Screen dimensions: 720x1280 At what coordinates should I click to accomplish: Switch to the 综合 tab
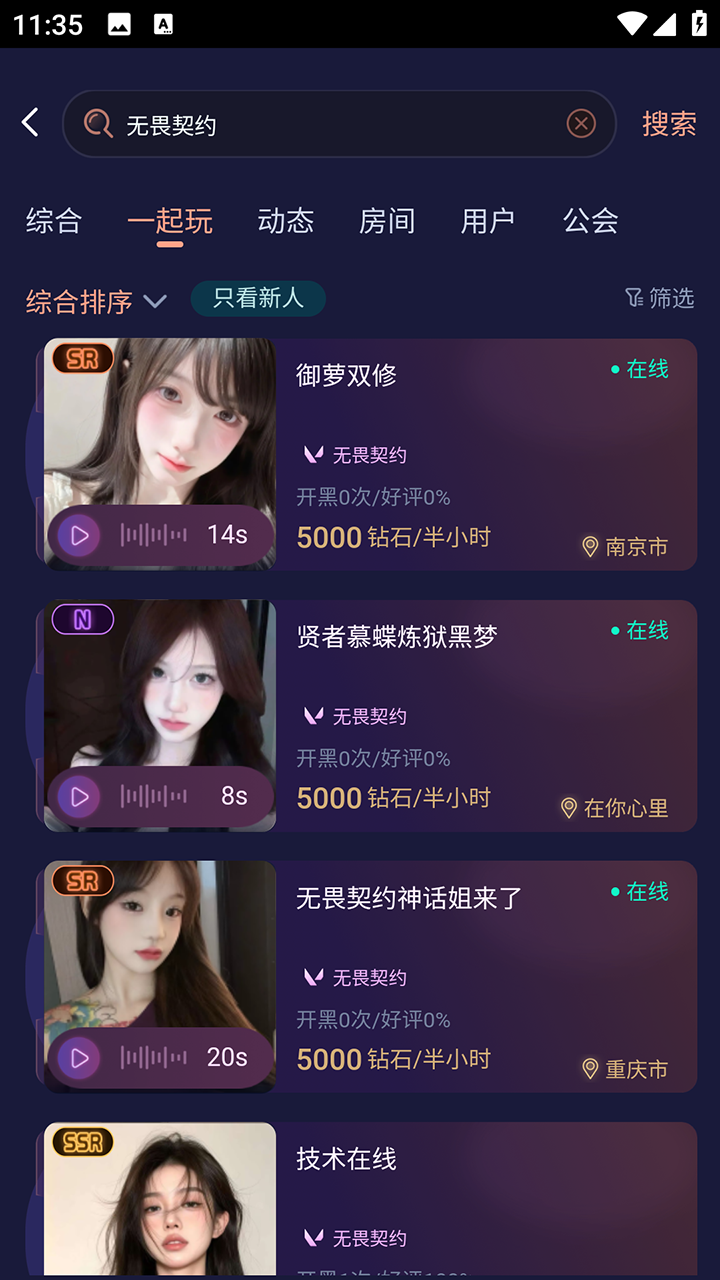[54, 221]
